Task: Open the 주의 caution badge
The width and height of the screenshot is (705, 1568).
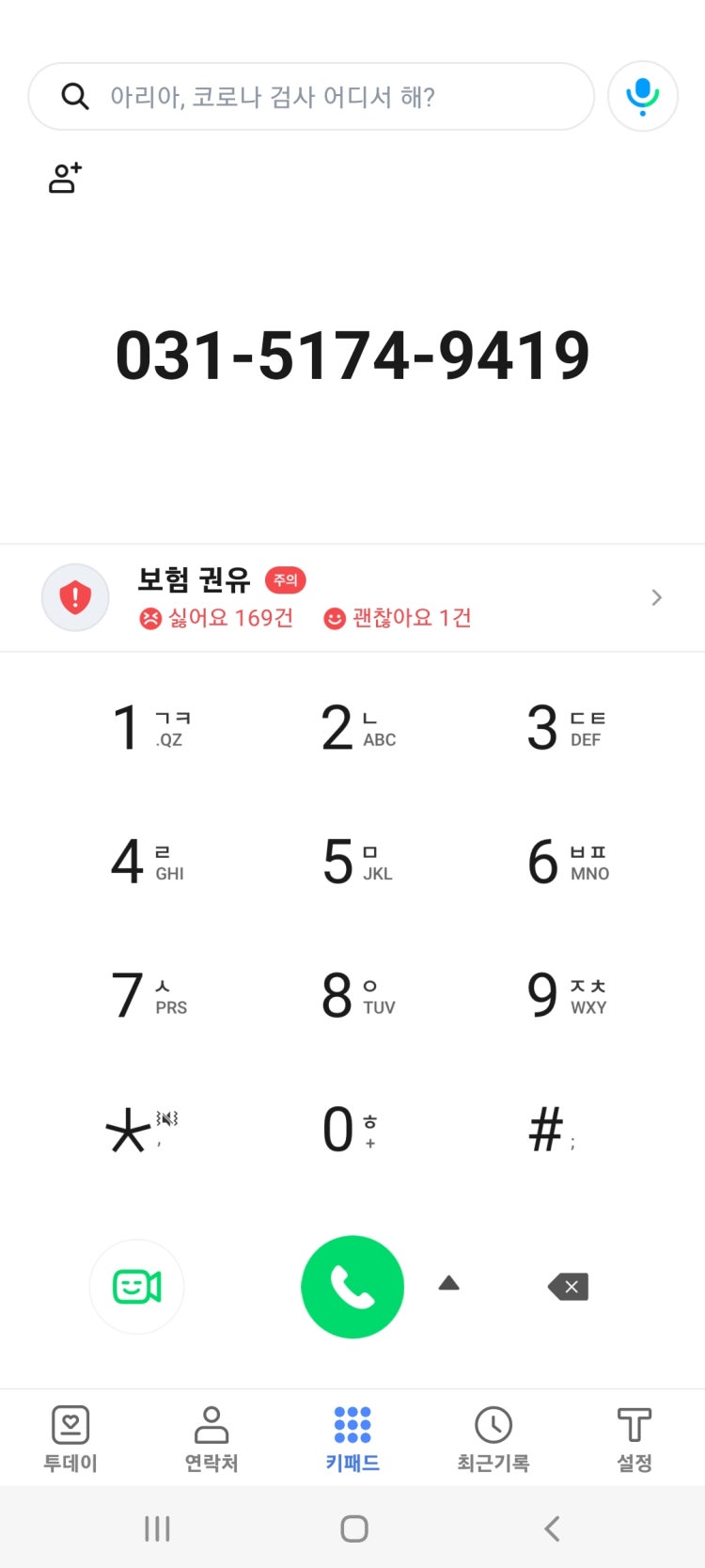Action: tap(287, 579)
